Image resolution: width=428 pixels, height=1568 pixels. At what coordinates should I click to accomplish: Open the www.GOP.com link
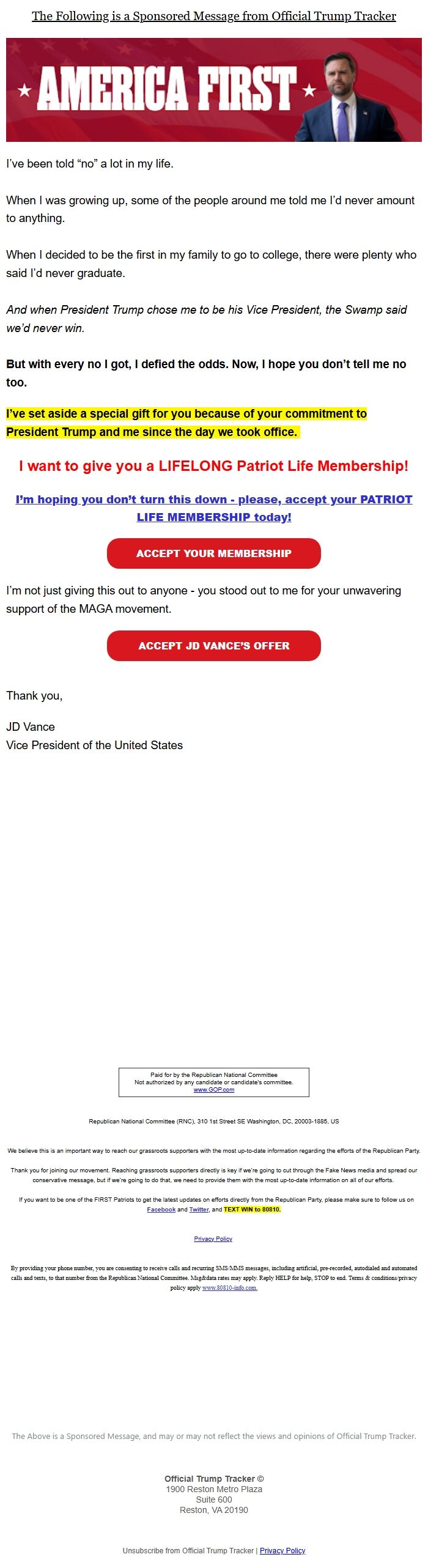coord(213,1089)
